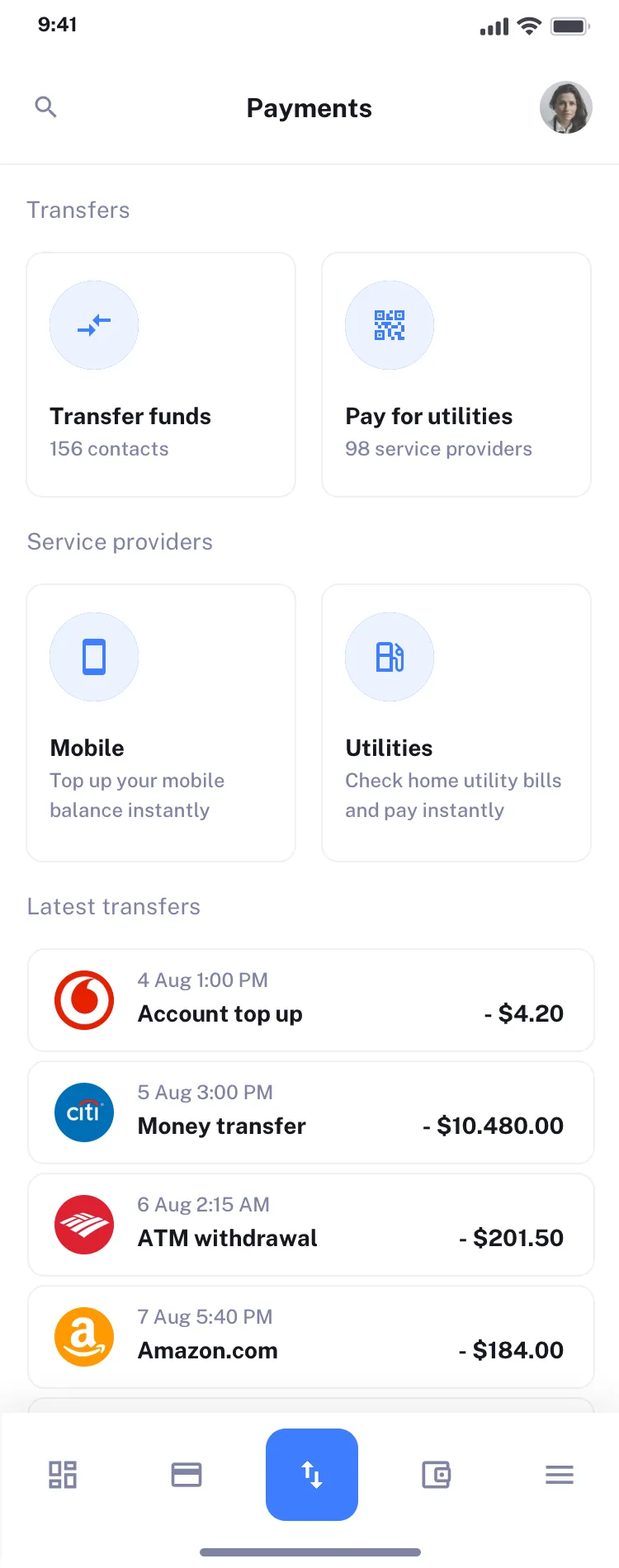The image size is (619, 1568).
Task: Switch to the card tab in bottom navigation
Action: click(187, 1474)
